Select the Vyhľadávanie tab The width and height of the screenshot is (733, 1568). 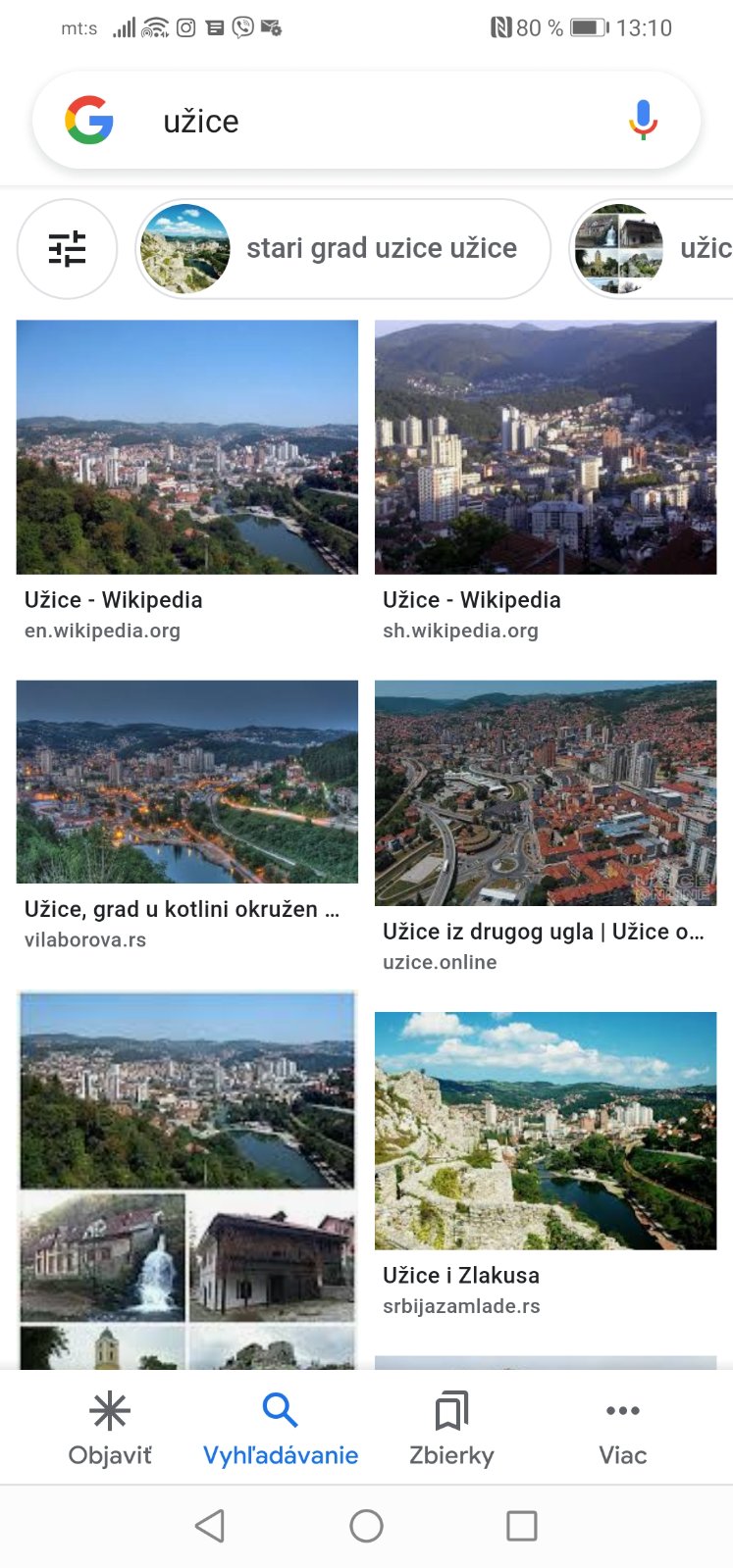point(281,1428)
